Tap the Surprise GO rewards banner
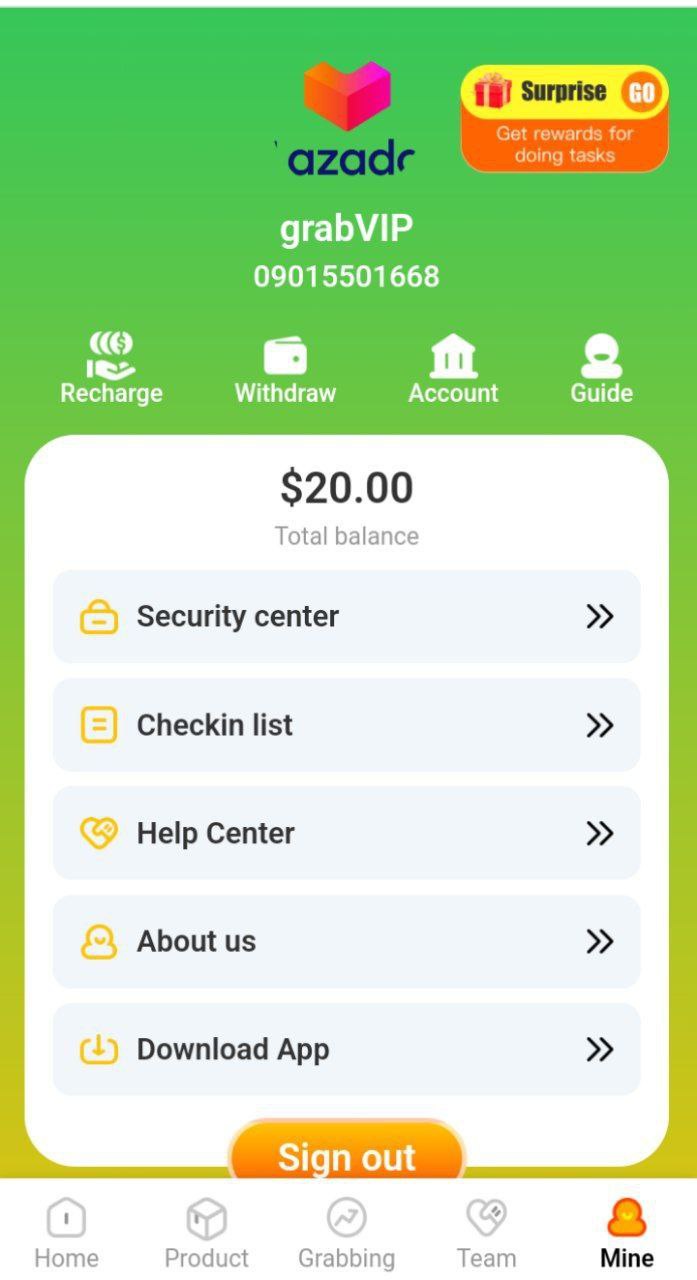The width and height of the screenshot is (697, 1280). (564, 119)
